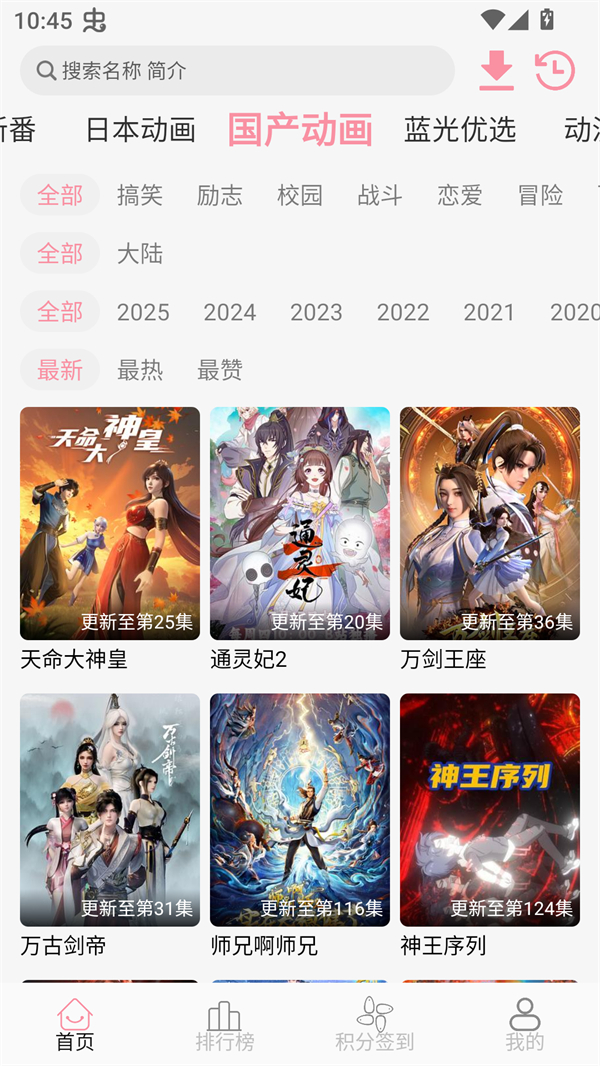Choose the 恋爱 genre filter
This screenshot has width=600, height=1066.
pos(460,195)
